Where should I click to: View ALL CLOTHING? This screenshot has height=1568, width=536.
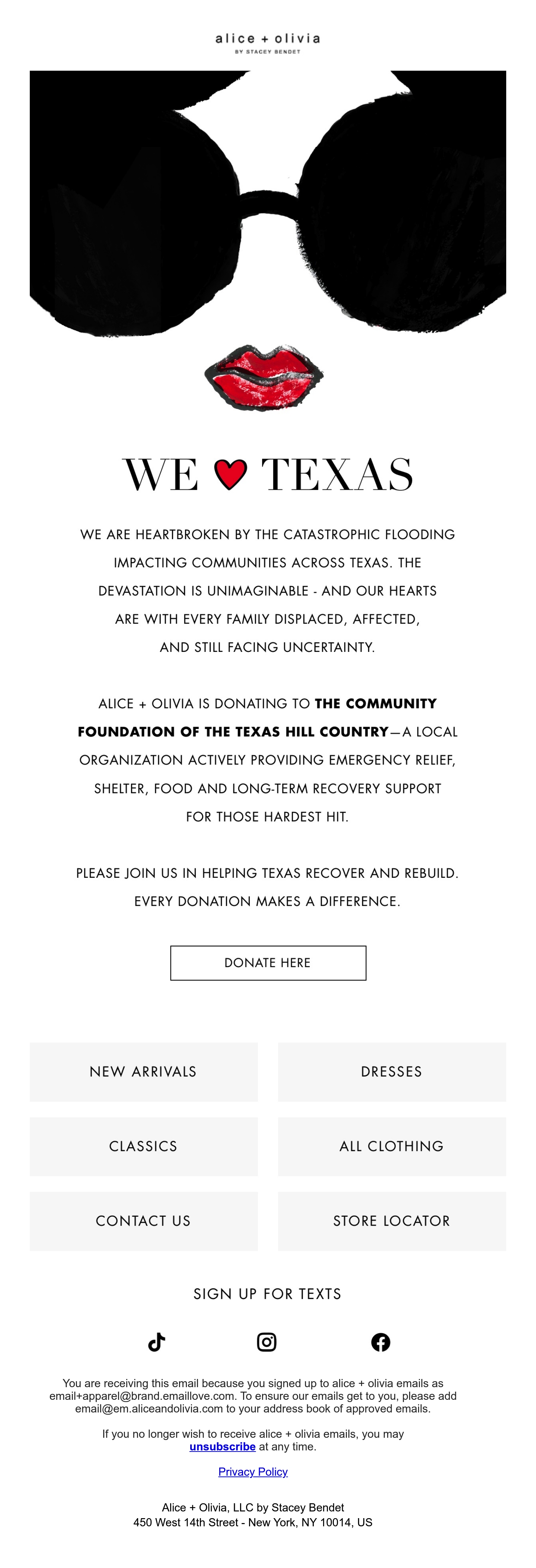392,1146
